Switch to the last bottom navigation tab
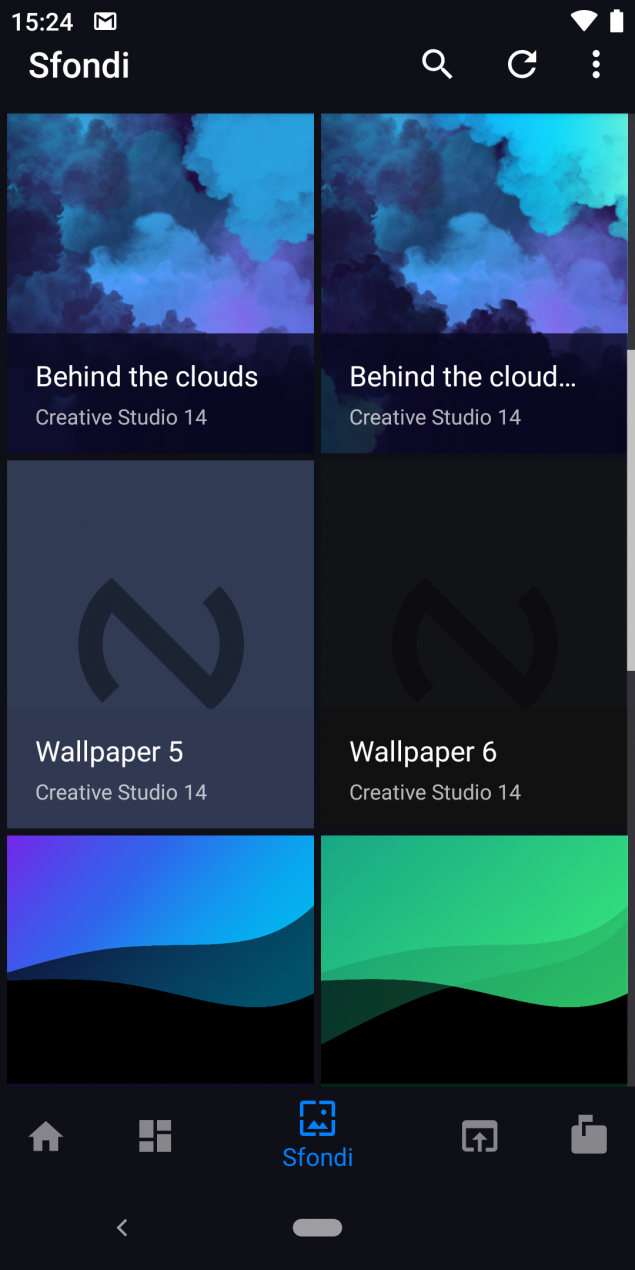Image resolution: width=635 pixels, height=1270 pixels. (589, 1137)
